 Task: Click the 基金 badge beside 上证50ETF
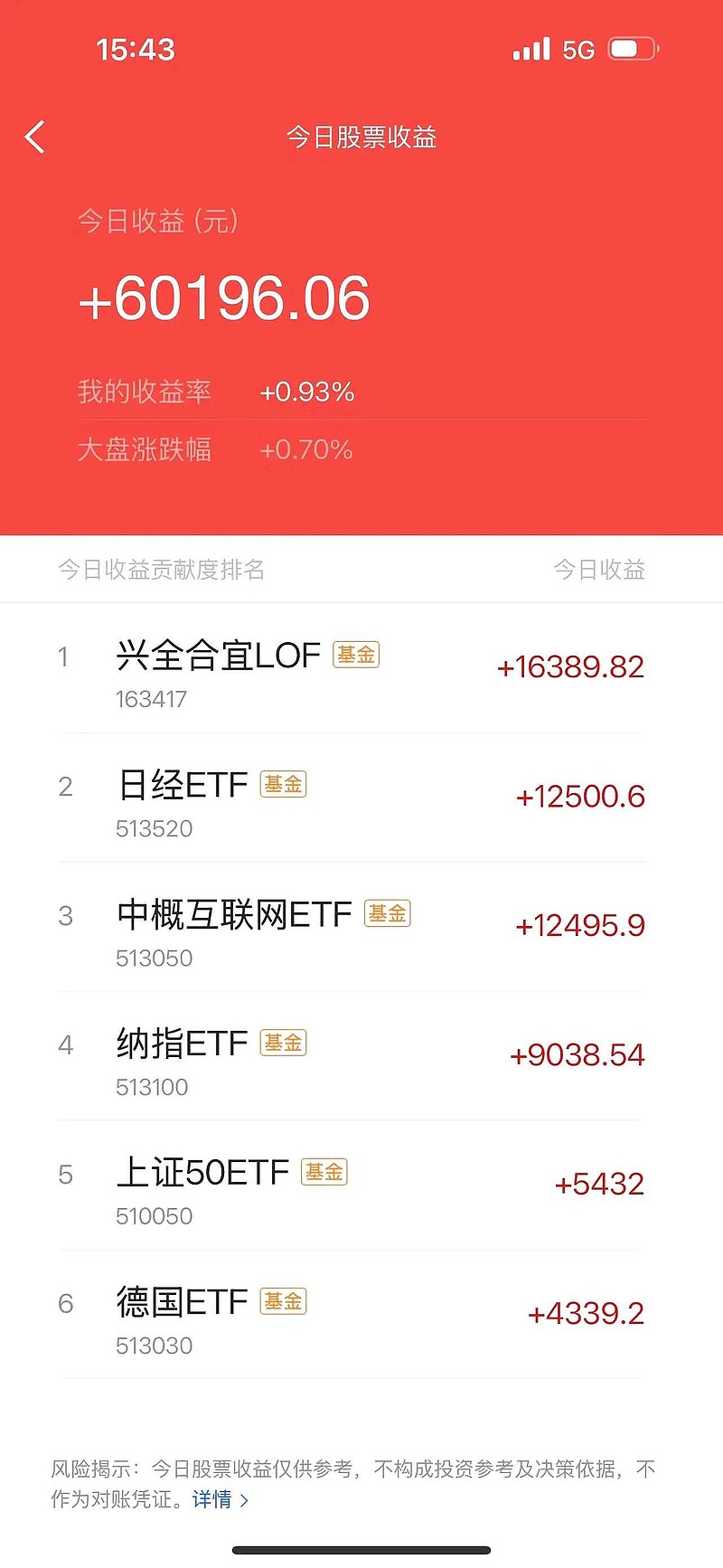[324, 1171]
